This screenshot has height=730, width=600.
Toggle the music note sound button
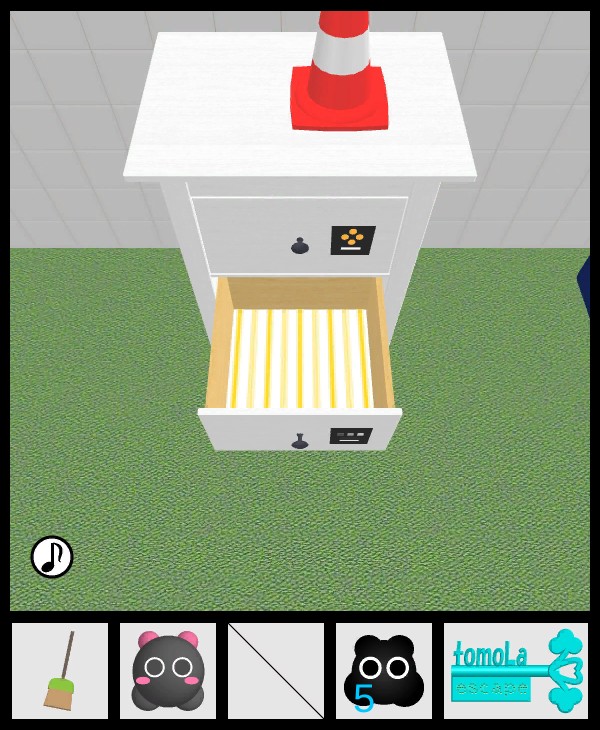pos(52,557)
